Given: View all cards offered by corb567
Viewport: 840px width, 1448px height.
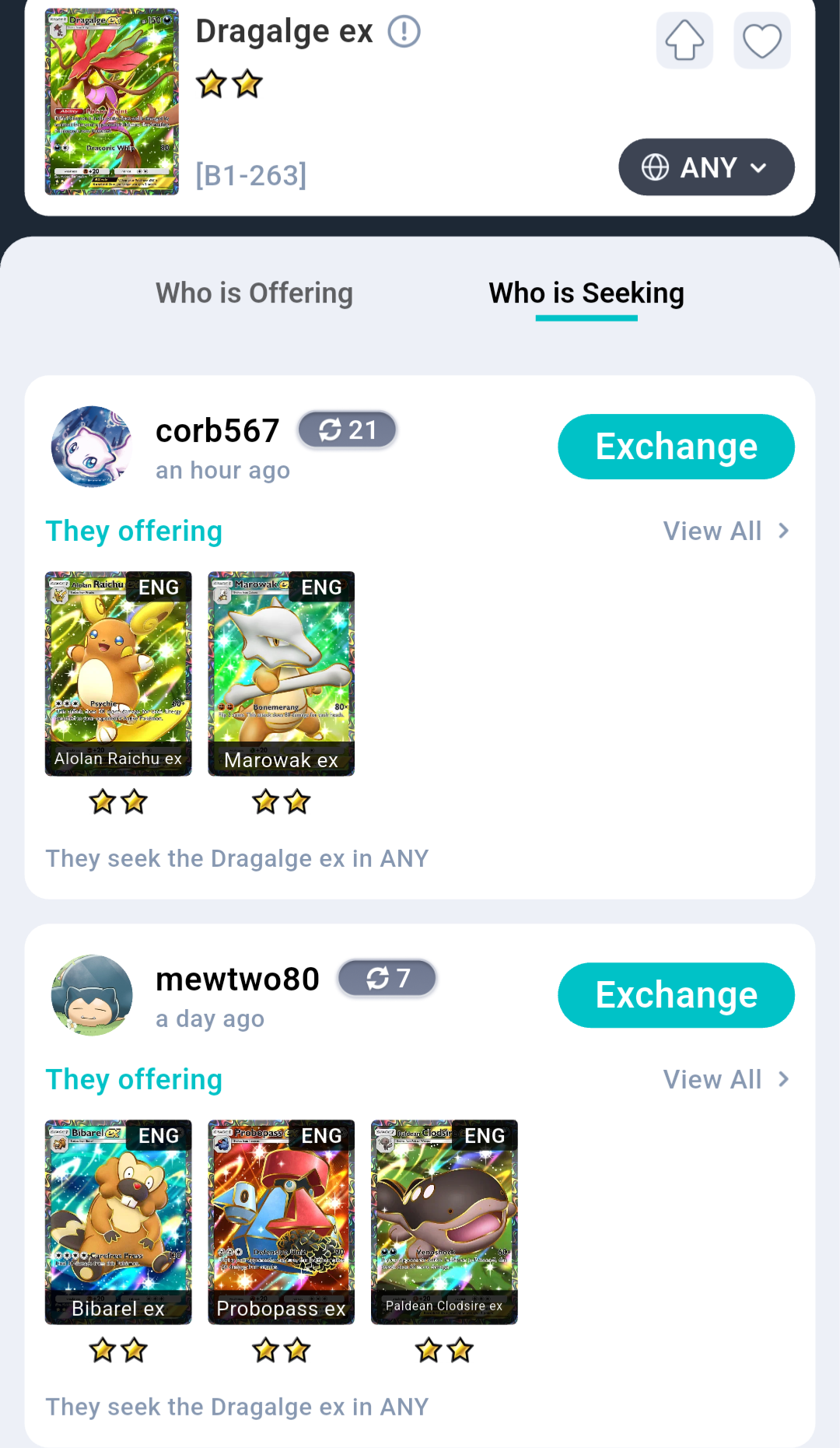Looking at the screenshot, I should coord(726,531).
